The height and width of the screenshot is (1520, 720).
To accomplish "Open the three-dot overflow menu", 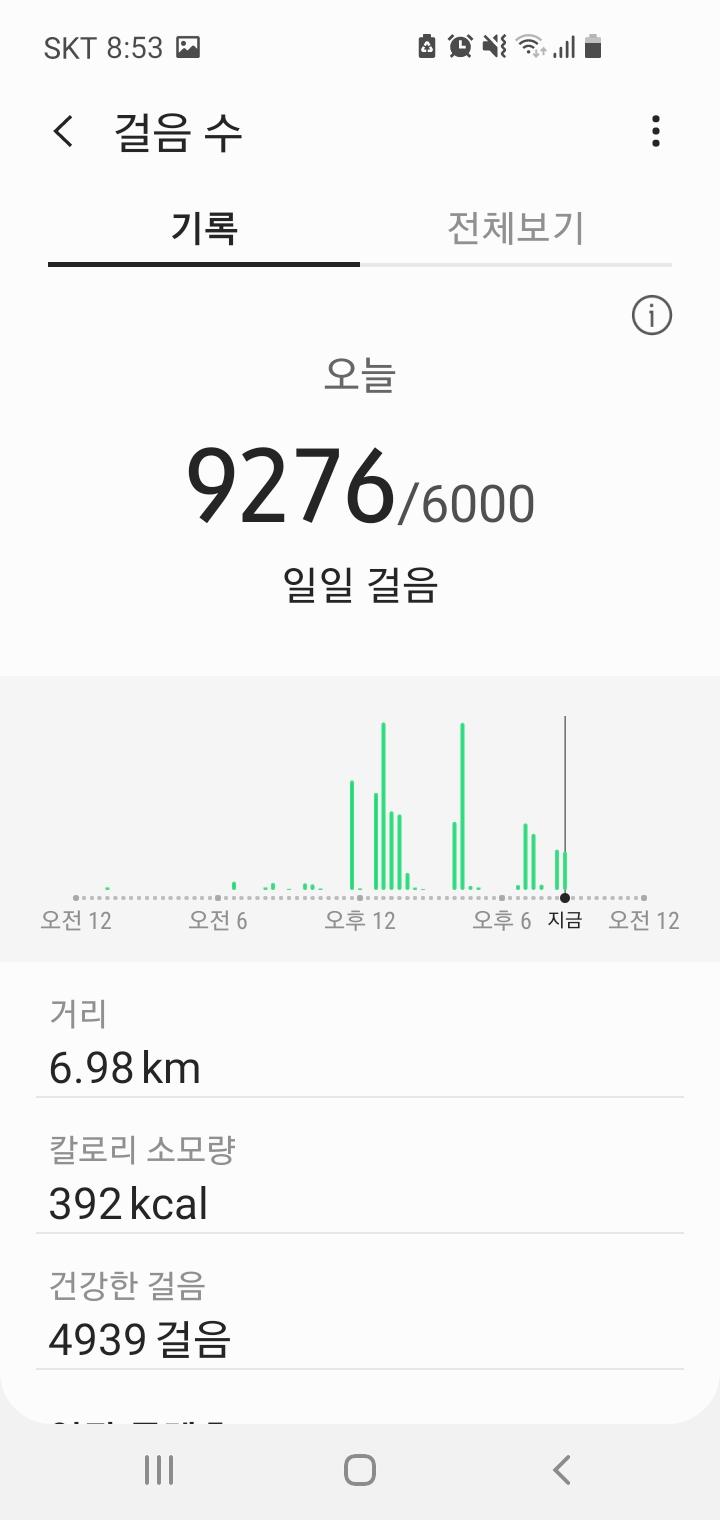I will (655, 132).
